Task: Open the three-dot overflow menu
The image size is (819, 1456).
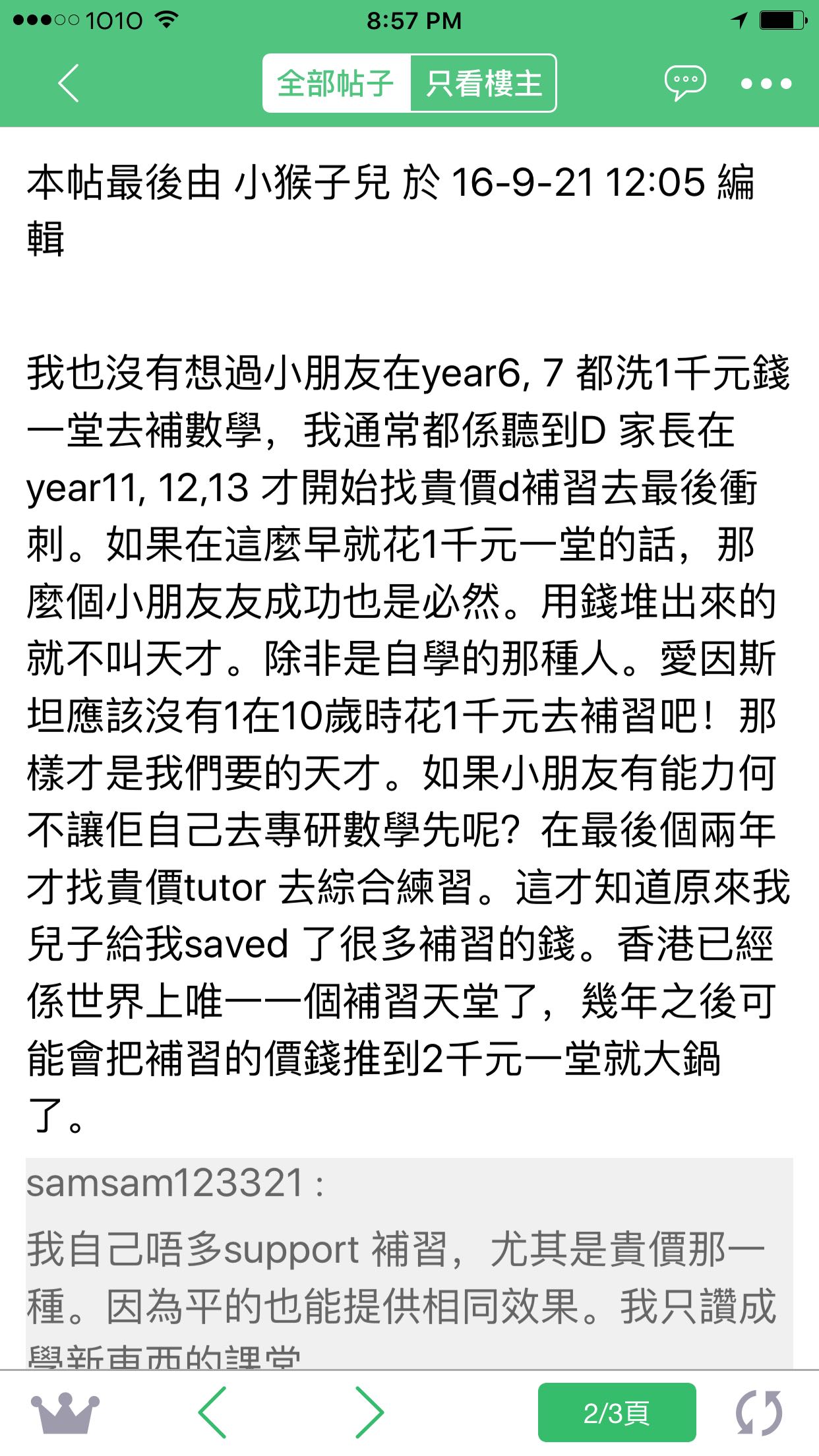Action: tap(766, 84)
